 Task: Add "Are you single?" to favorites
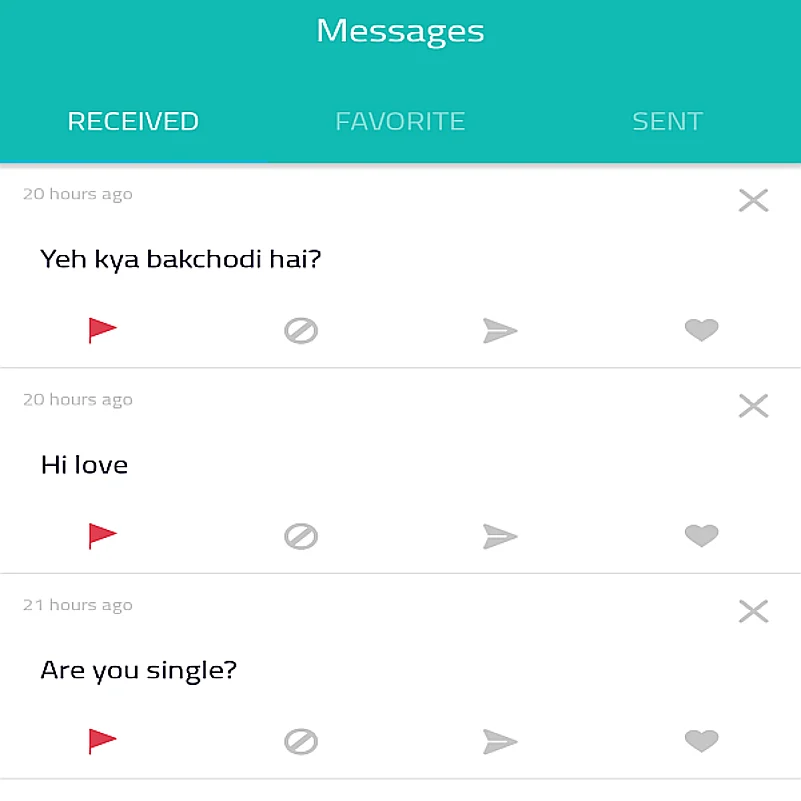701,741
